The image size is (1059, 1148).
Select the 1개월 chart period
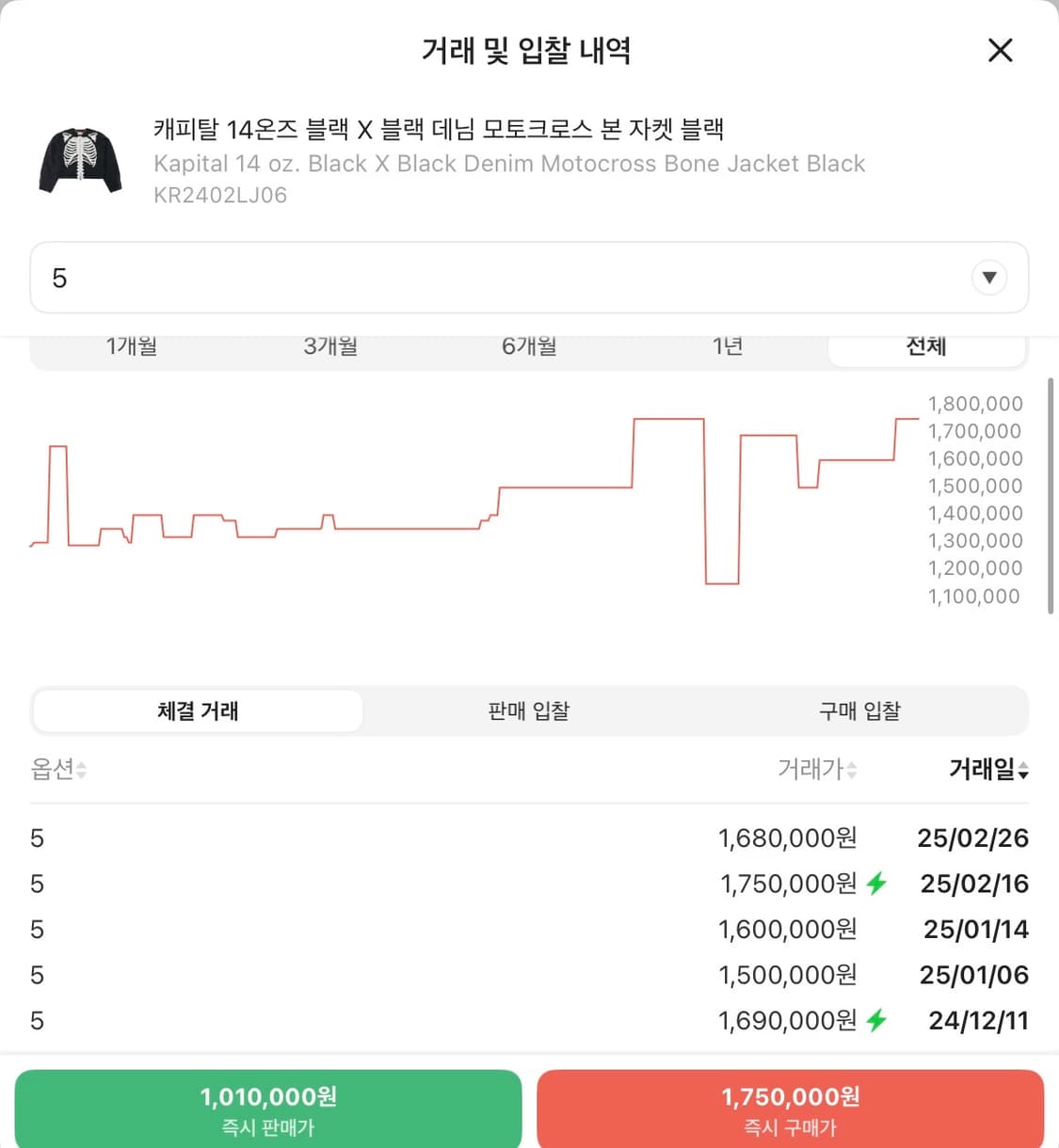[x=131, y=346]
